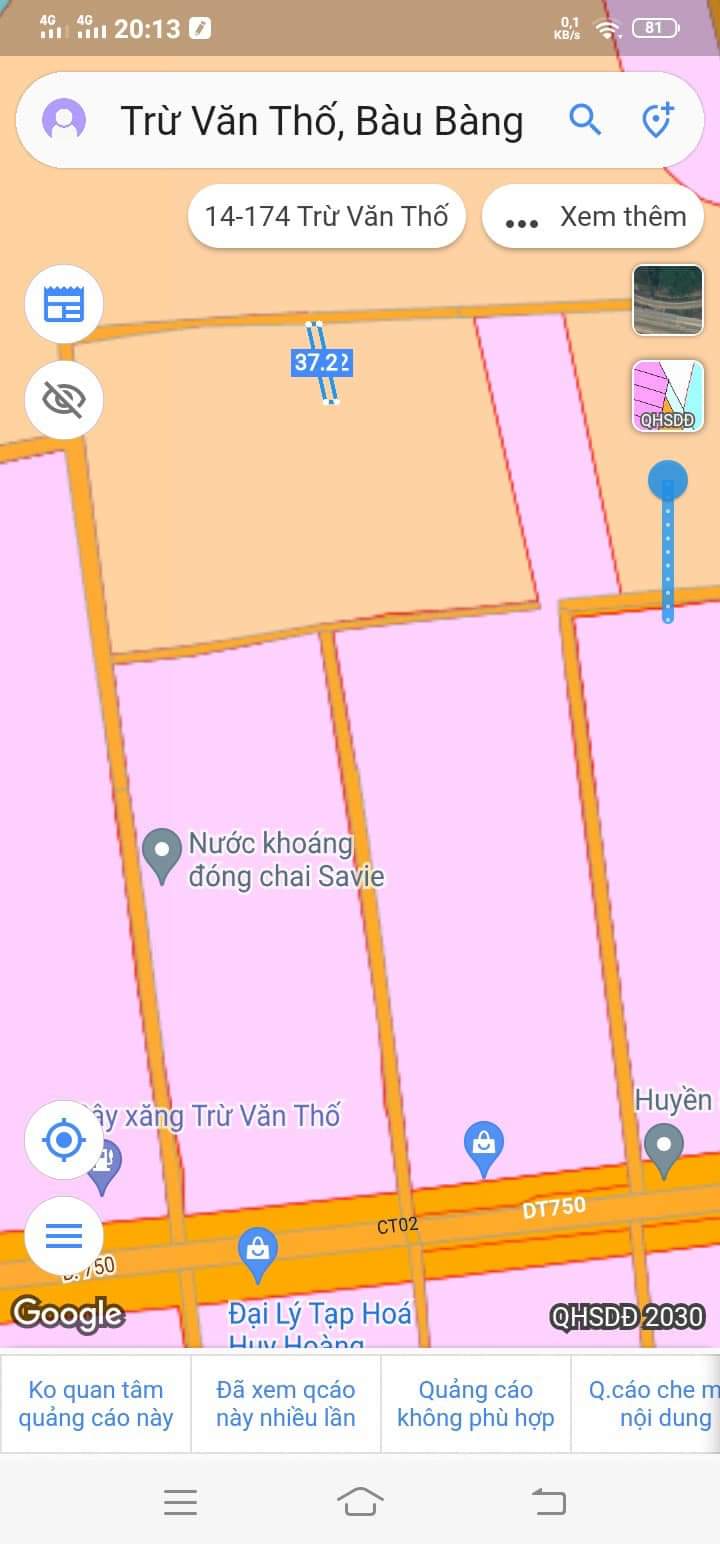Center map on my location
The width and height of the screenshot is (720, 1544).
(64, 1140)
